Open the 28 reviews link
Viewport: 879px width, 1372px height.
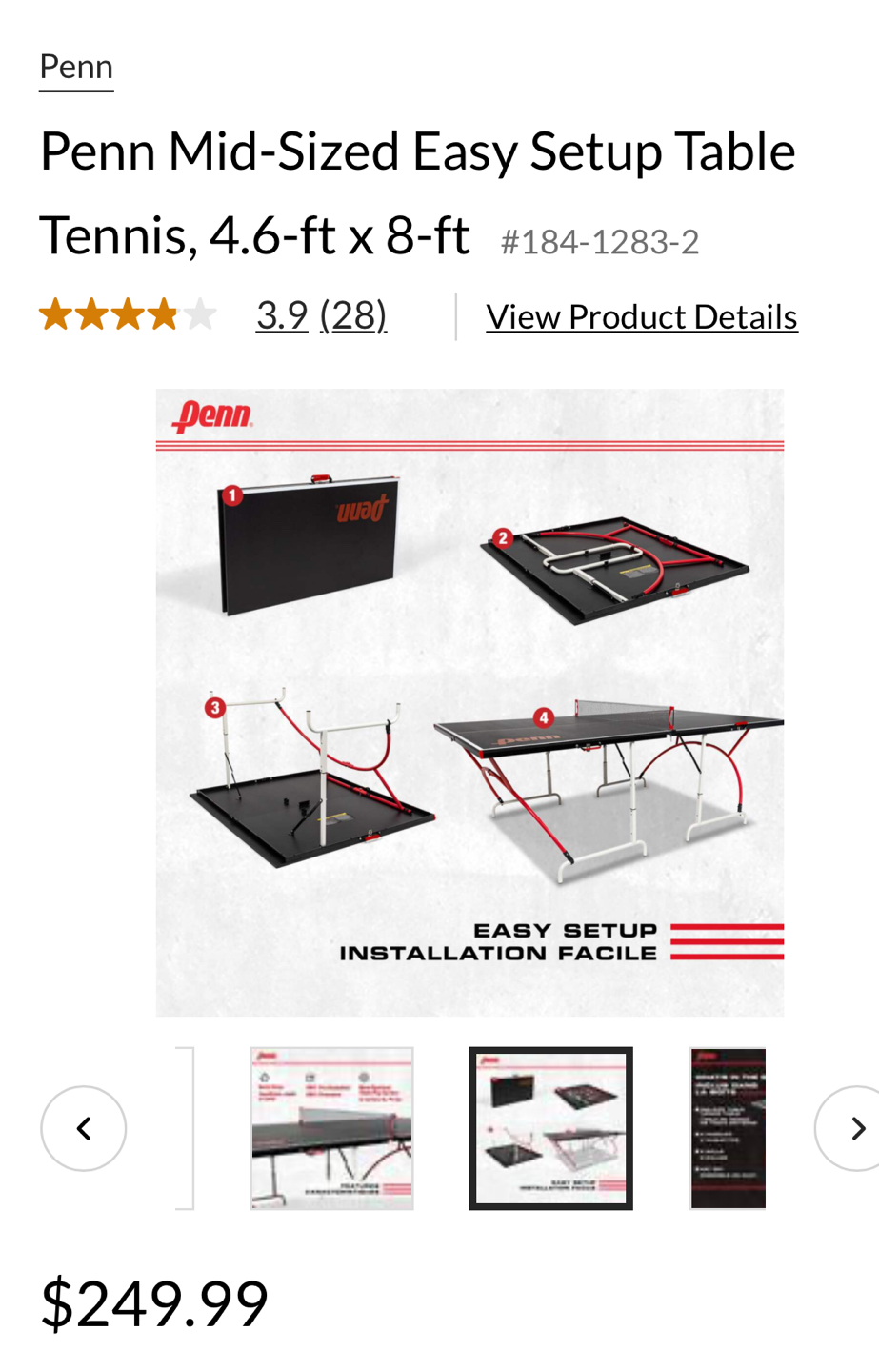(x=353, y=315)
